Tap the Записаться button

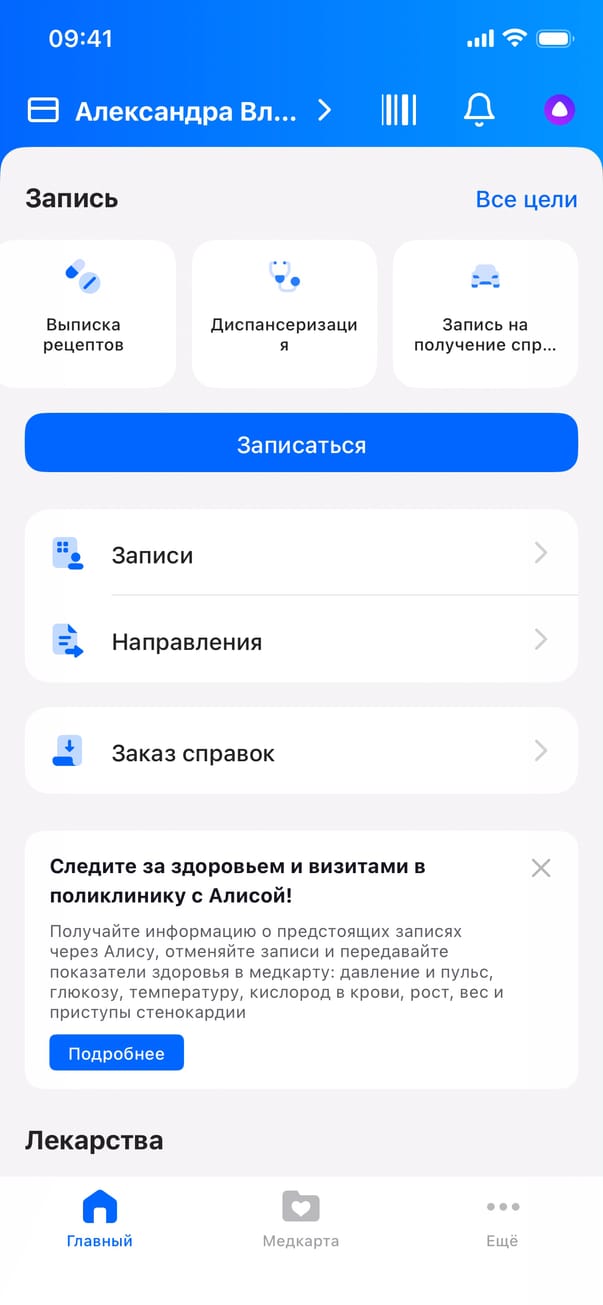click(x=301, y=443)
